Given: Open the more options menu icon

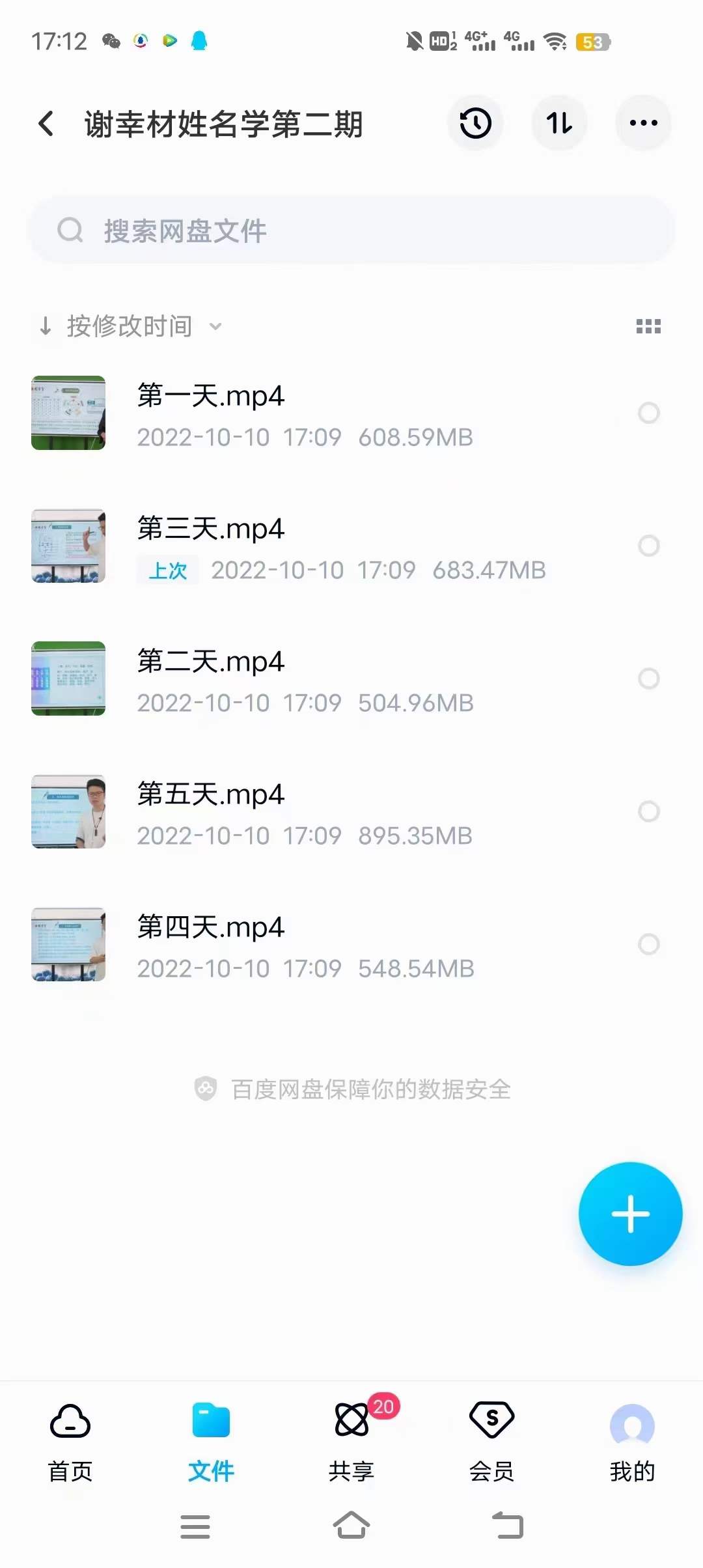Looking at the screenshot, I should [643, 123].
